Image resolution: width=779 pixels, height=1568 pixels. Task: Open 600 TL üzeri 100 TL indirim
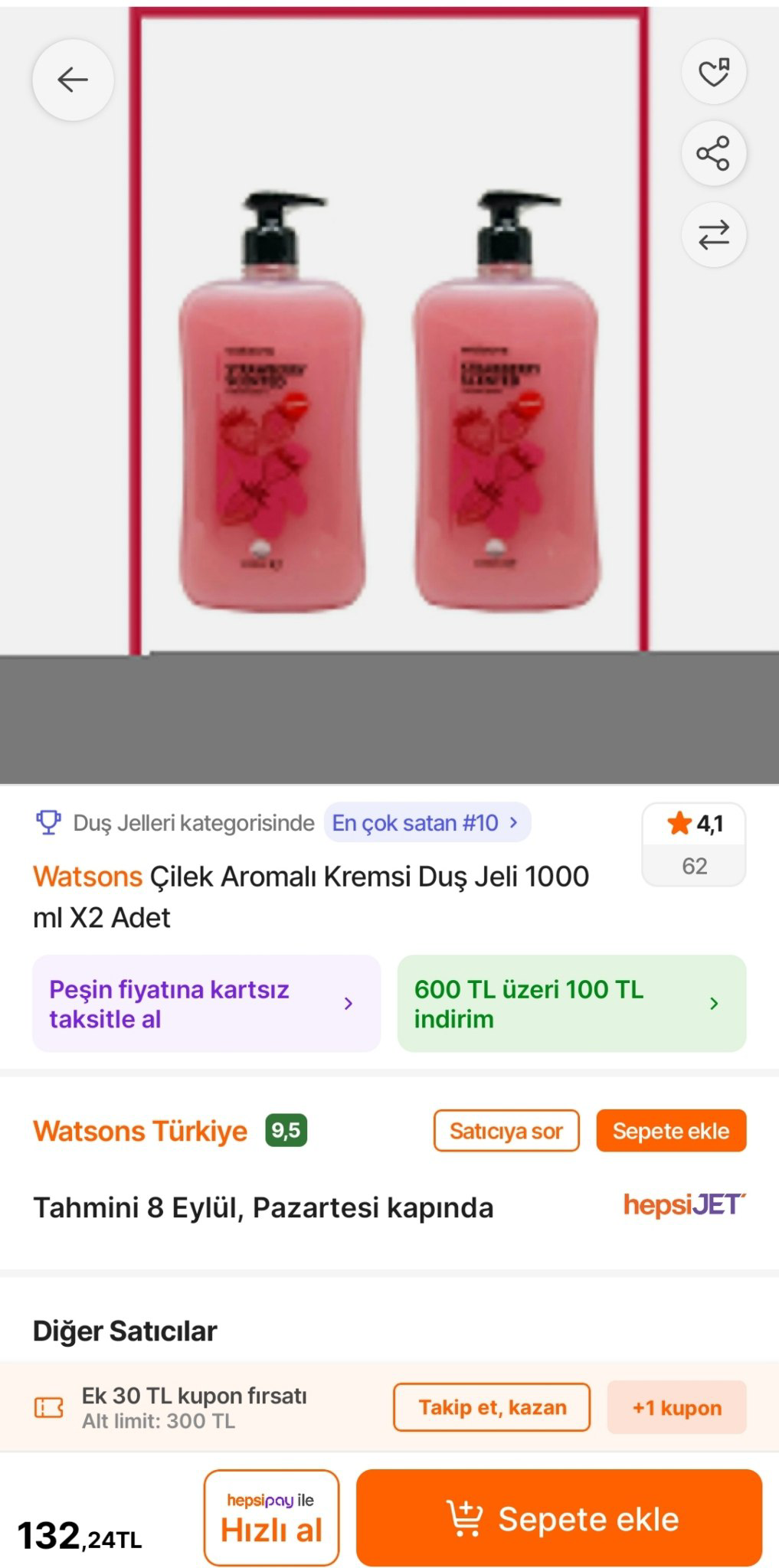tap(571, 1003)
